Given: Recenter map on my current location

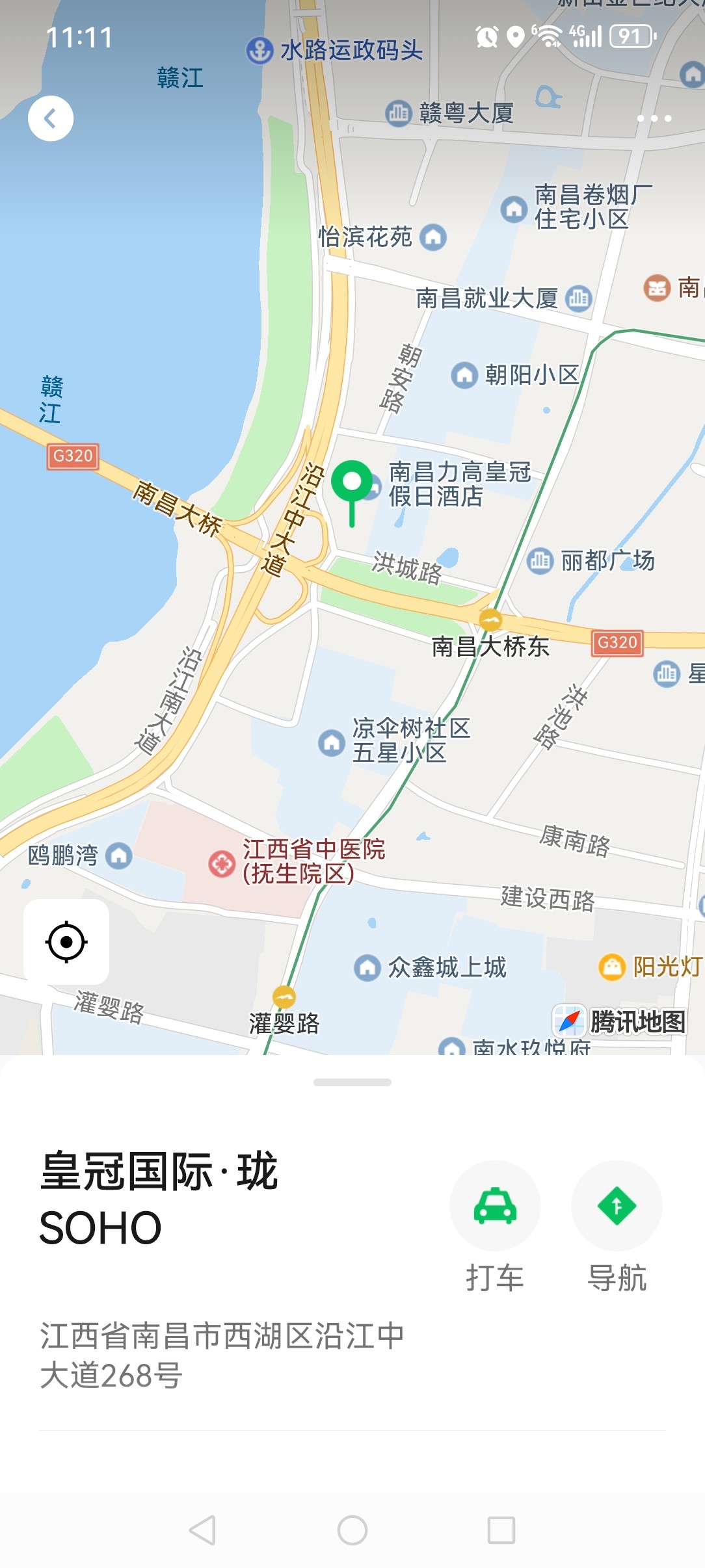Looking at the screenshot, I should (66, 941).
